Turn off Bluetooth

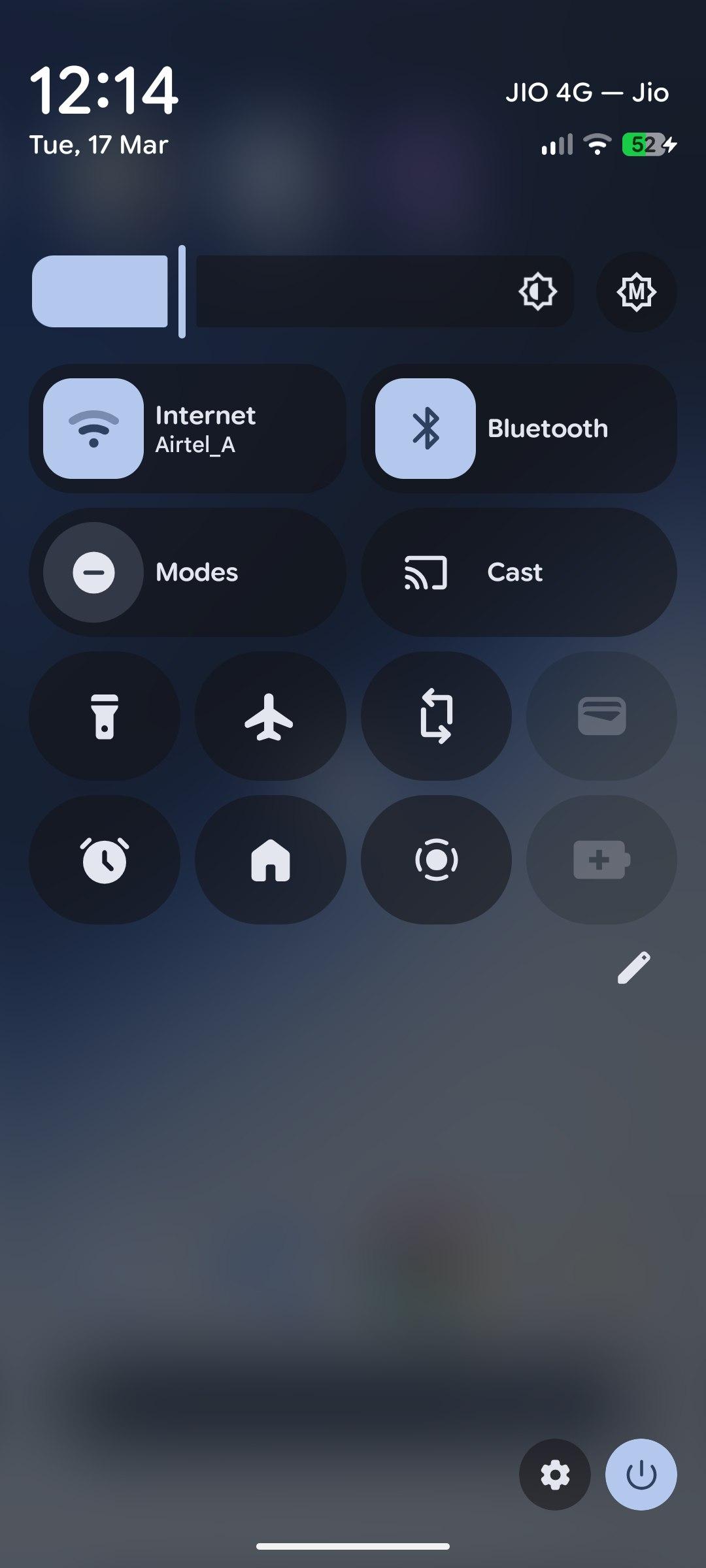click(x=426, y=429)
